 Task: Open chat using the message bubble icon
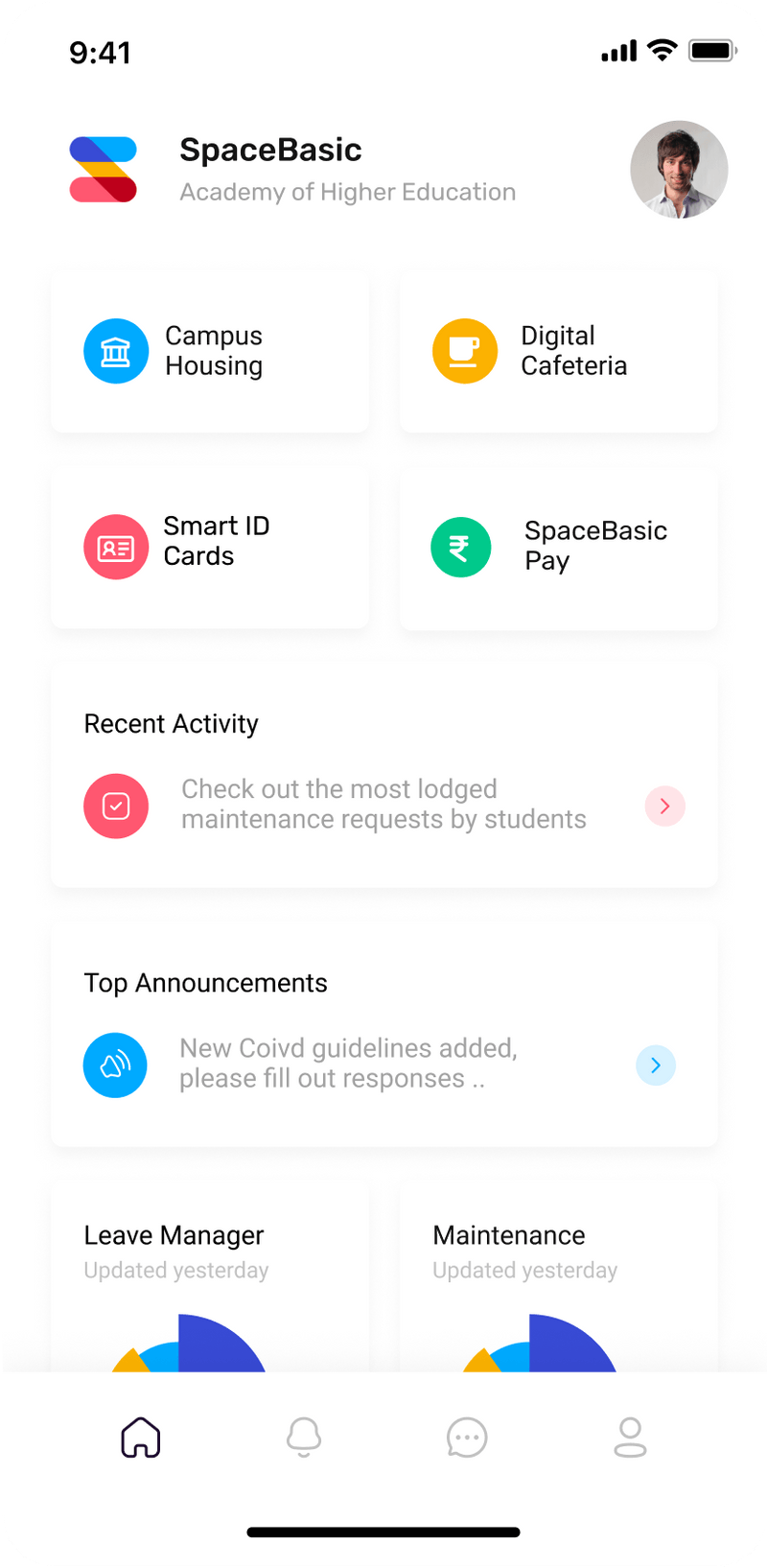coord(467,1437)
